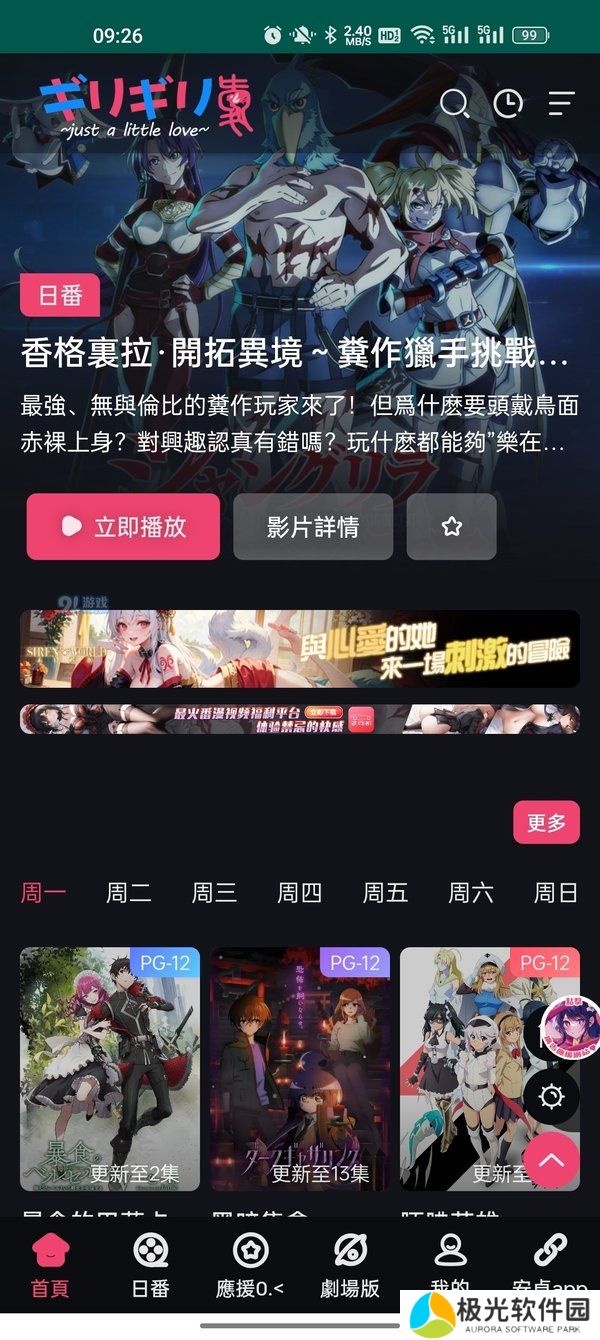Viewport: 600px width, 1340px height.
Task: Switch to the 周三 tab
Action: [214, 892]
